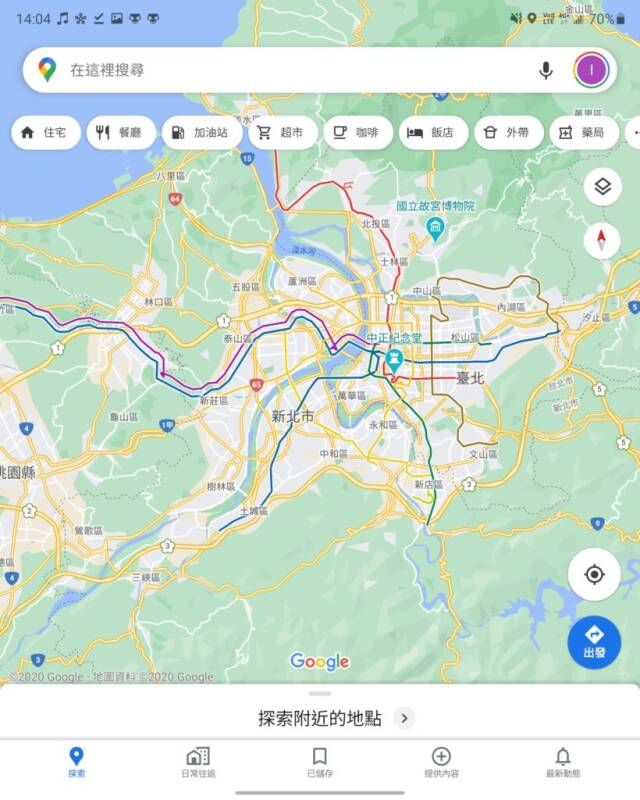
Task: Open the account profile avatar
Action: [591, 70]
